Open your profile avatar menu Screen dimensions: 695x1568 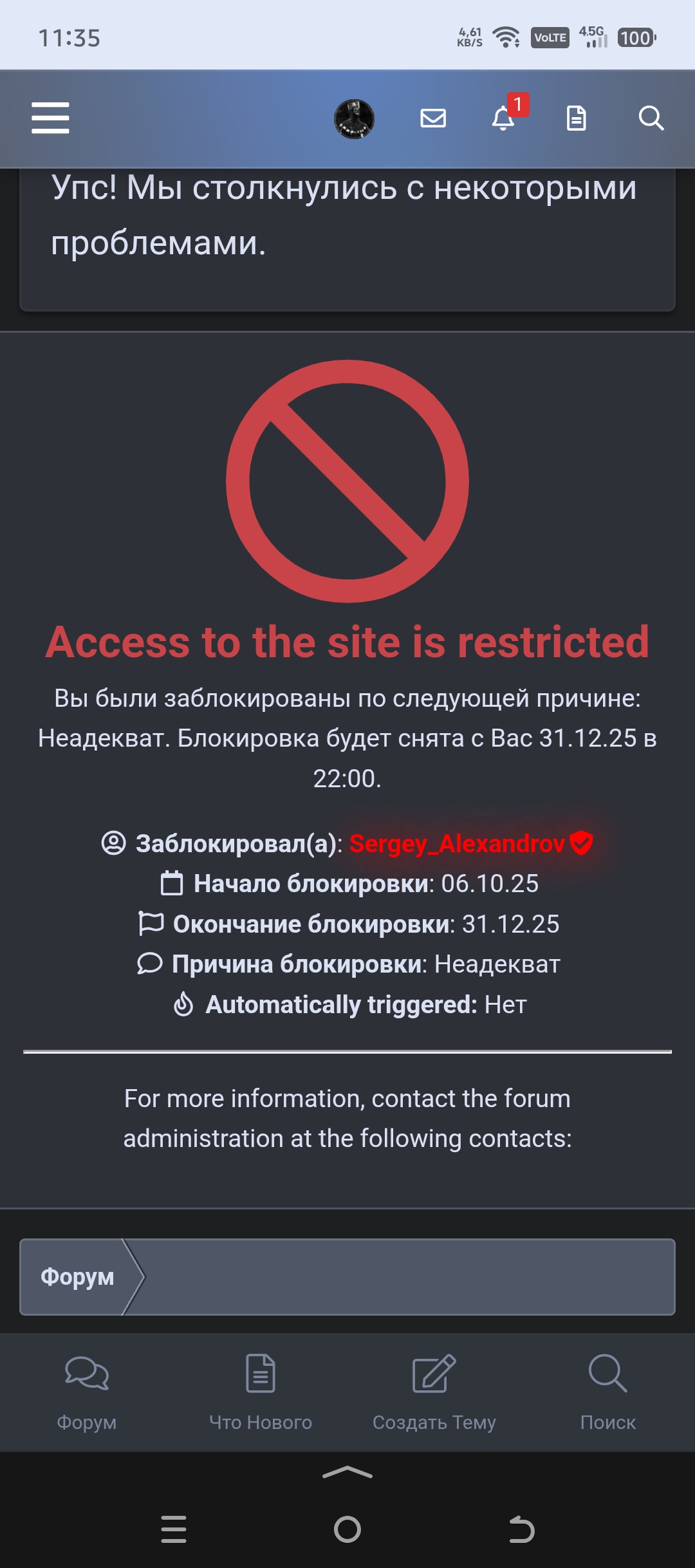tap(354, 119)
